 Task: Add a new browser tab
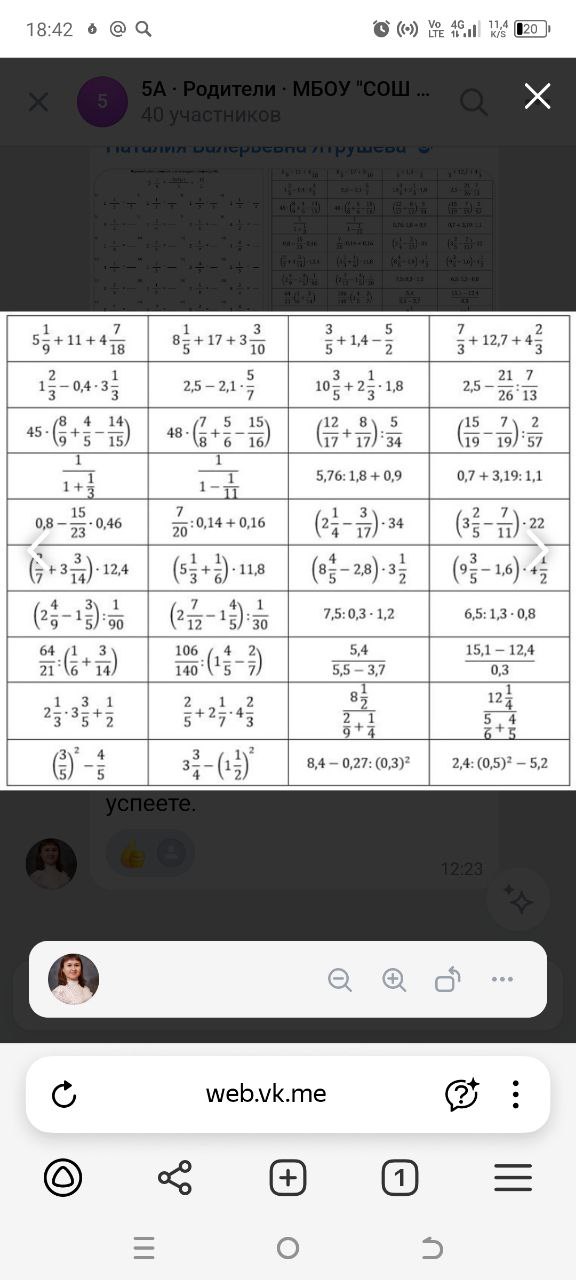(x=288, y=1179)
